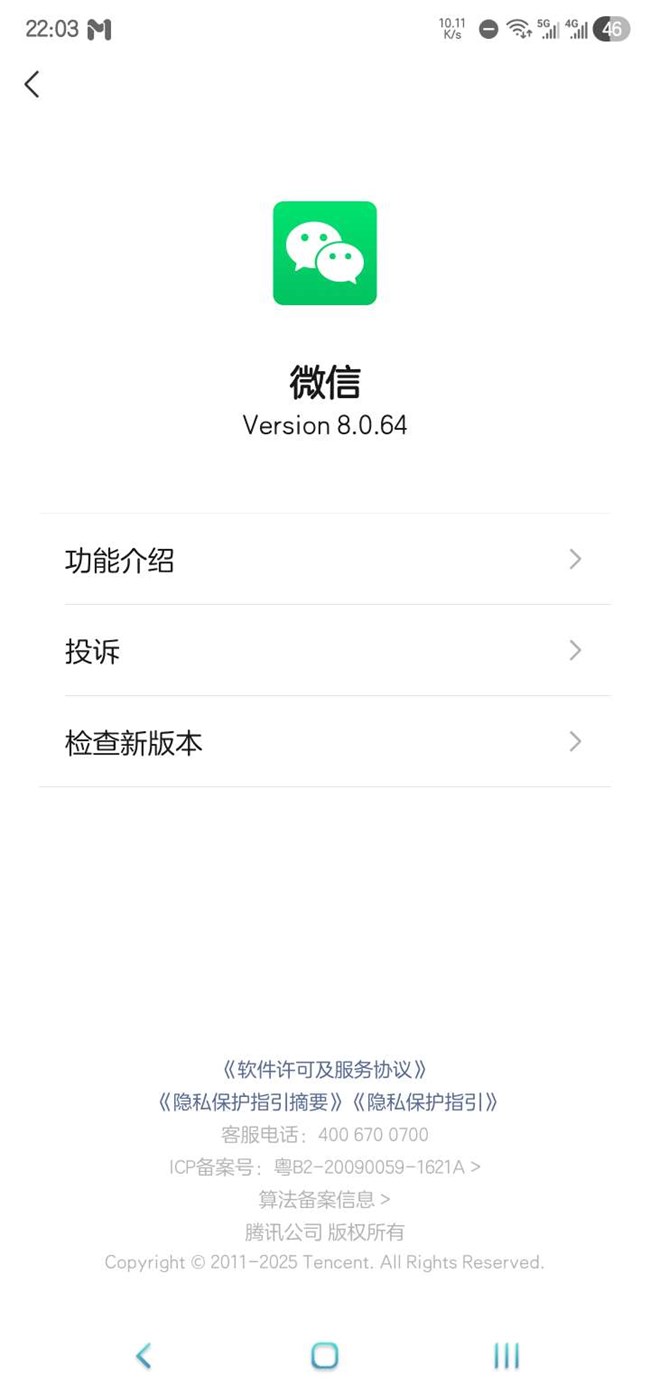Go back using the top-left arrow
Viewport: 650px width, 1394px height.
32,84
